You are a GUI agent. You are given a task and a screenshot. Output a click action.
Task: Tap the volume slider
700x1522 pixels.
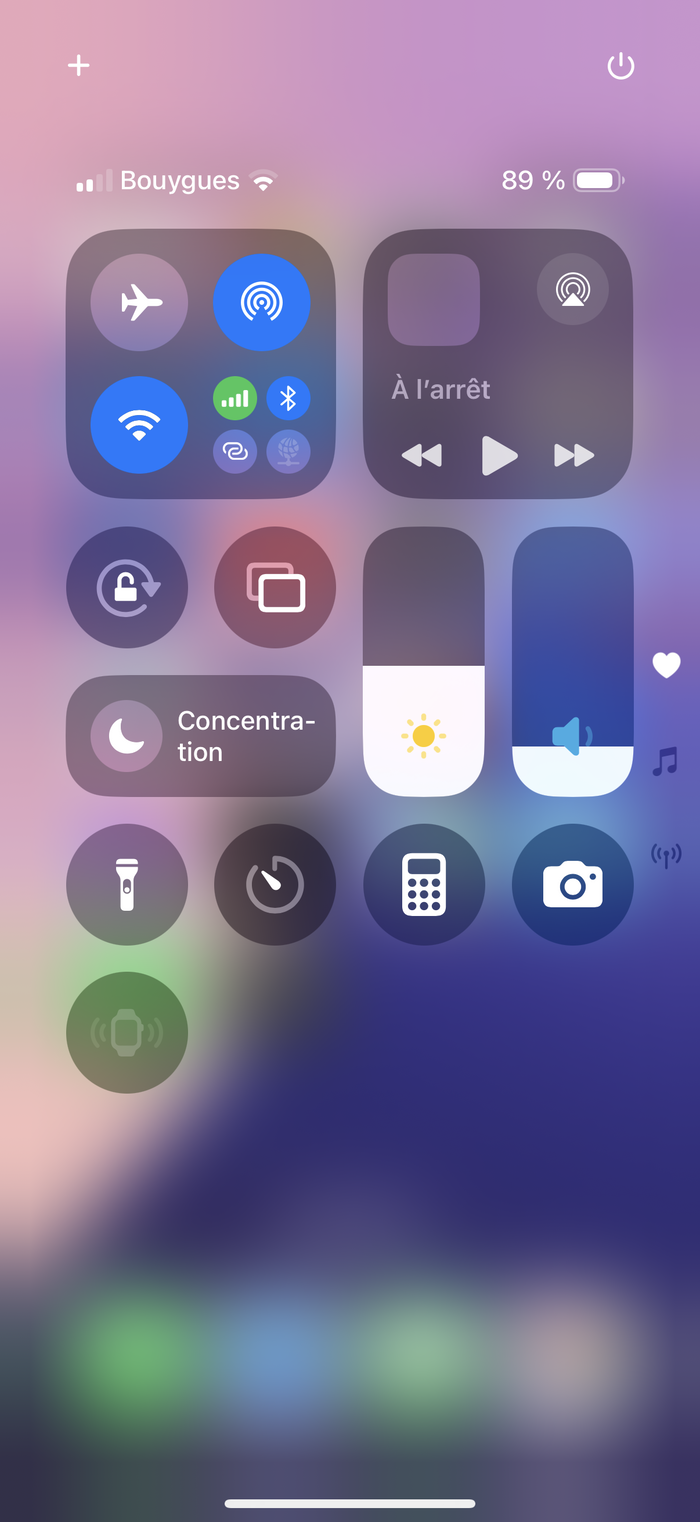[x=573, y=662]
